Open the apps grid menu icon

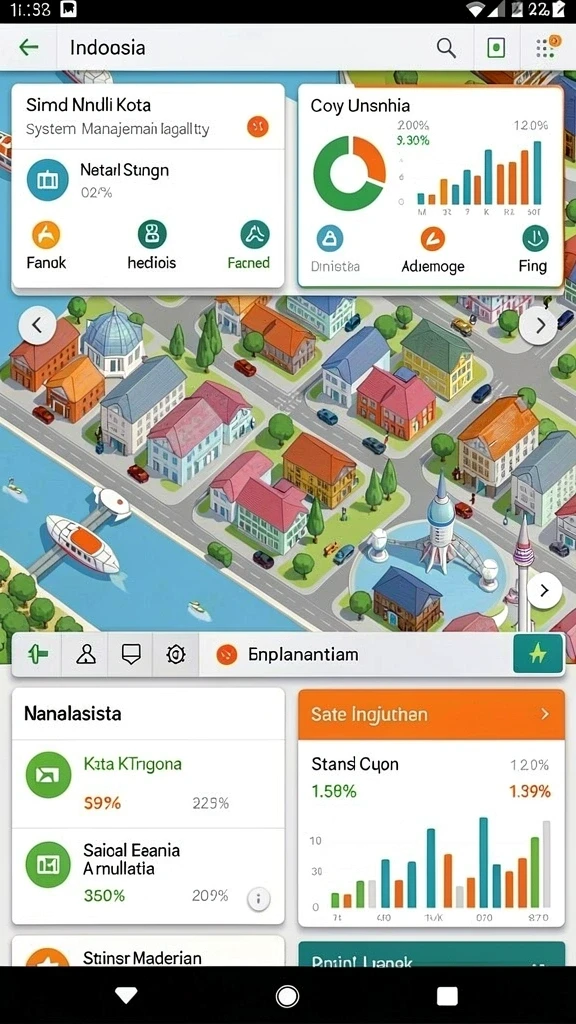coord(547,46)
